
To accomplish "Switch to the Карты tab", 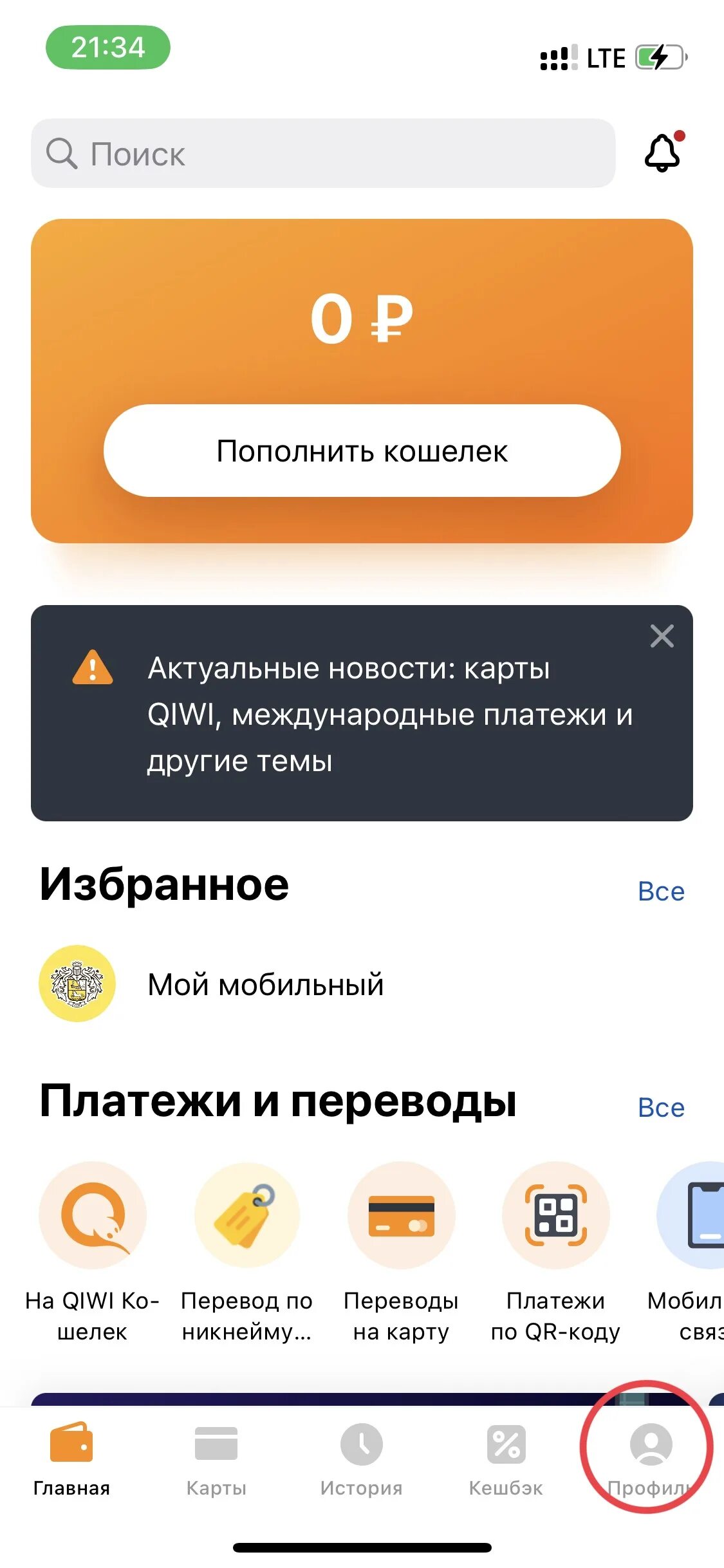I will 216,1460.
